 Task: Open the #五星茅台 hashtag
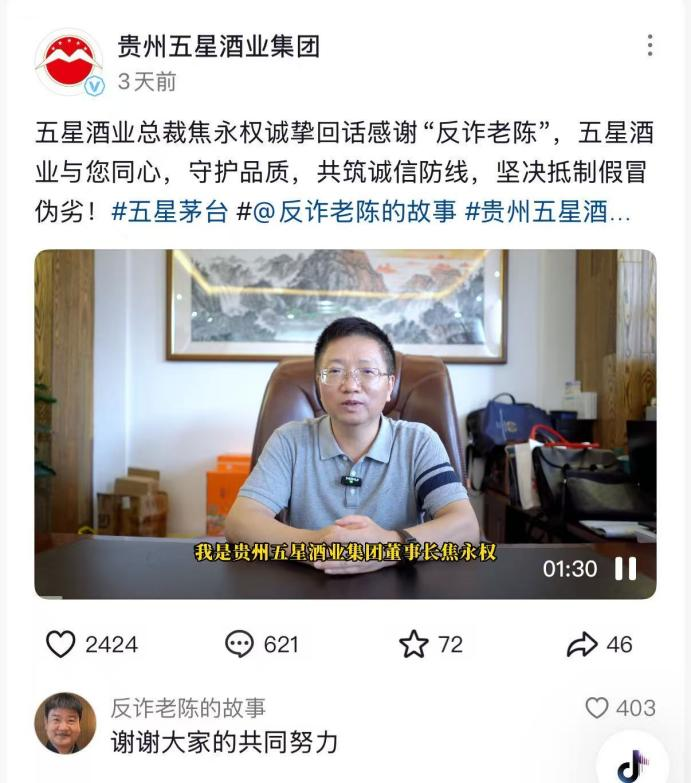[168, 212]
